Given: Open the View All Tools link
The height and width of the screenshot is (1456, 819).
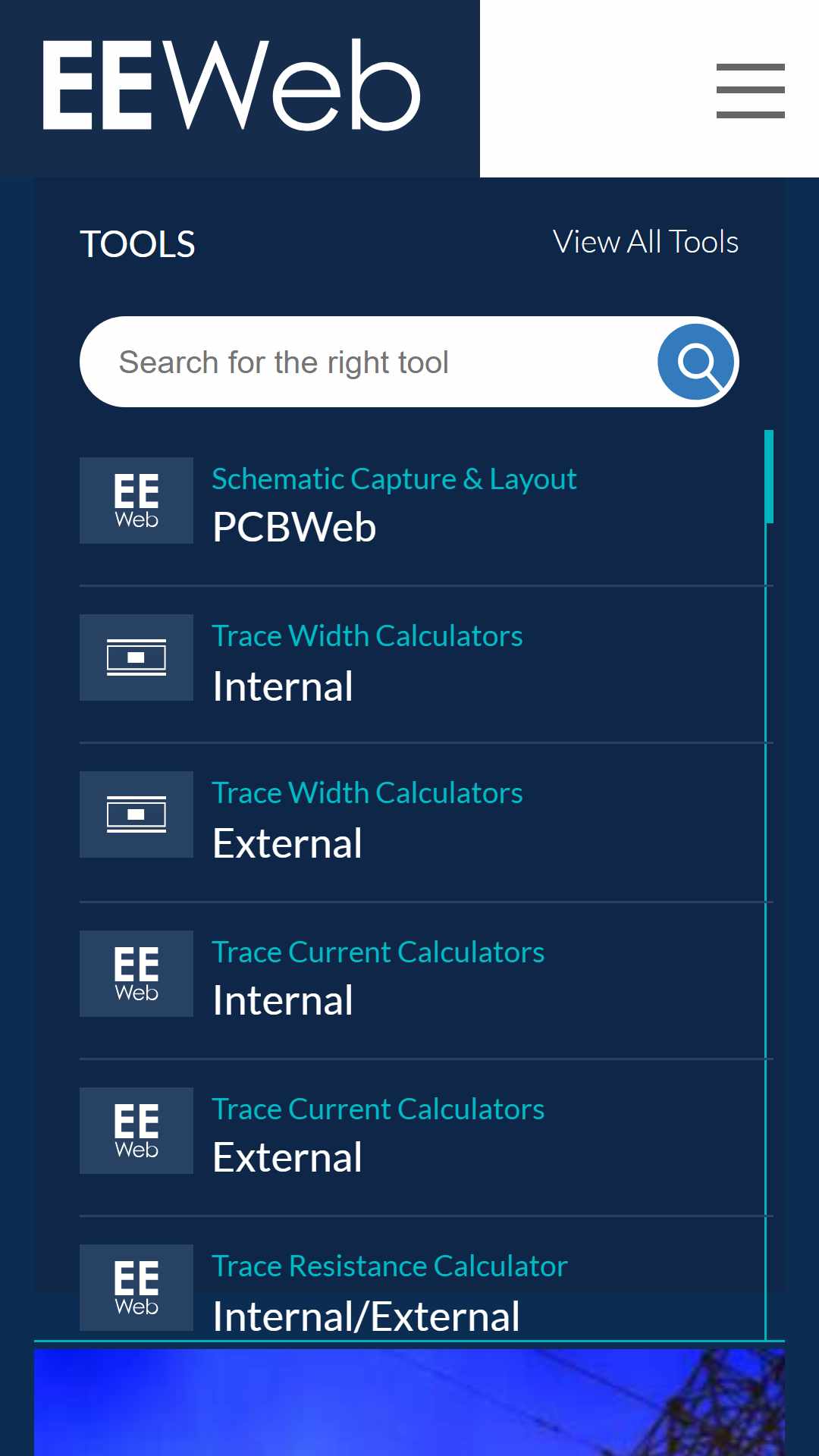Looking at the screenshot, I should pos(645,242).
